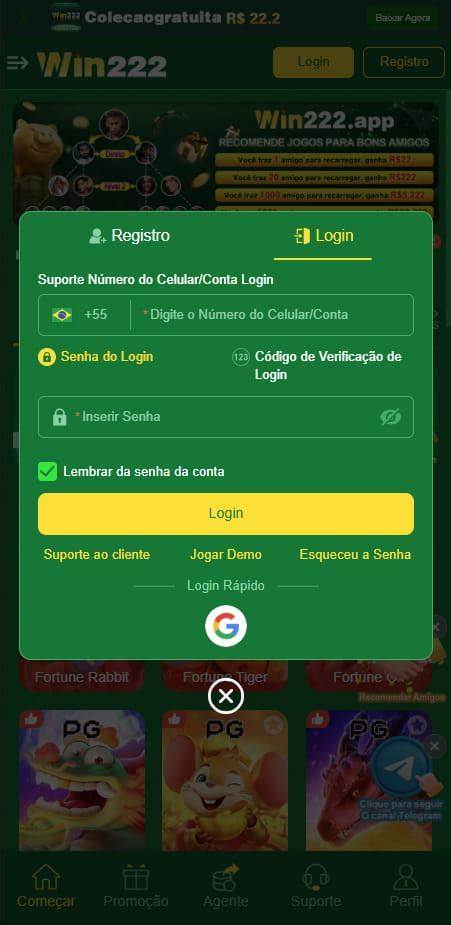Focus the Número do Celular/Conta field

(x=272, y=315)
